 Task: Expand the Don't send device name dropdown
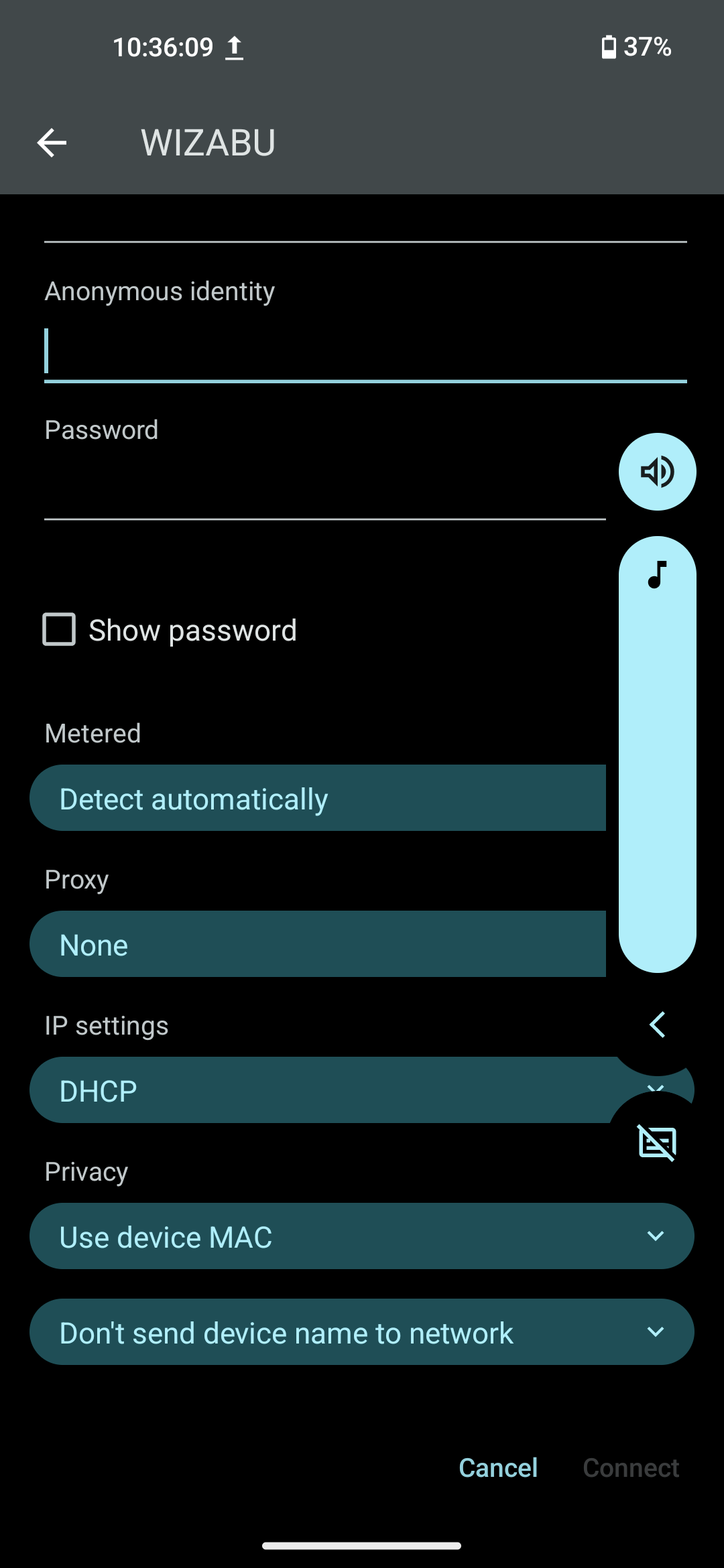click(x=362, y=1332)
